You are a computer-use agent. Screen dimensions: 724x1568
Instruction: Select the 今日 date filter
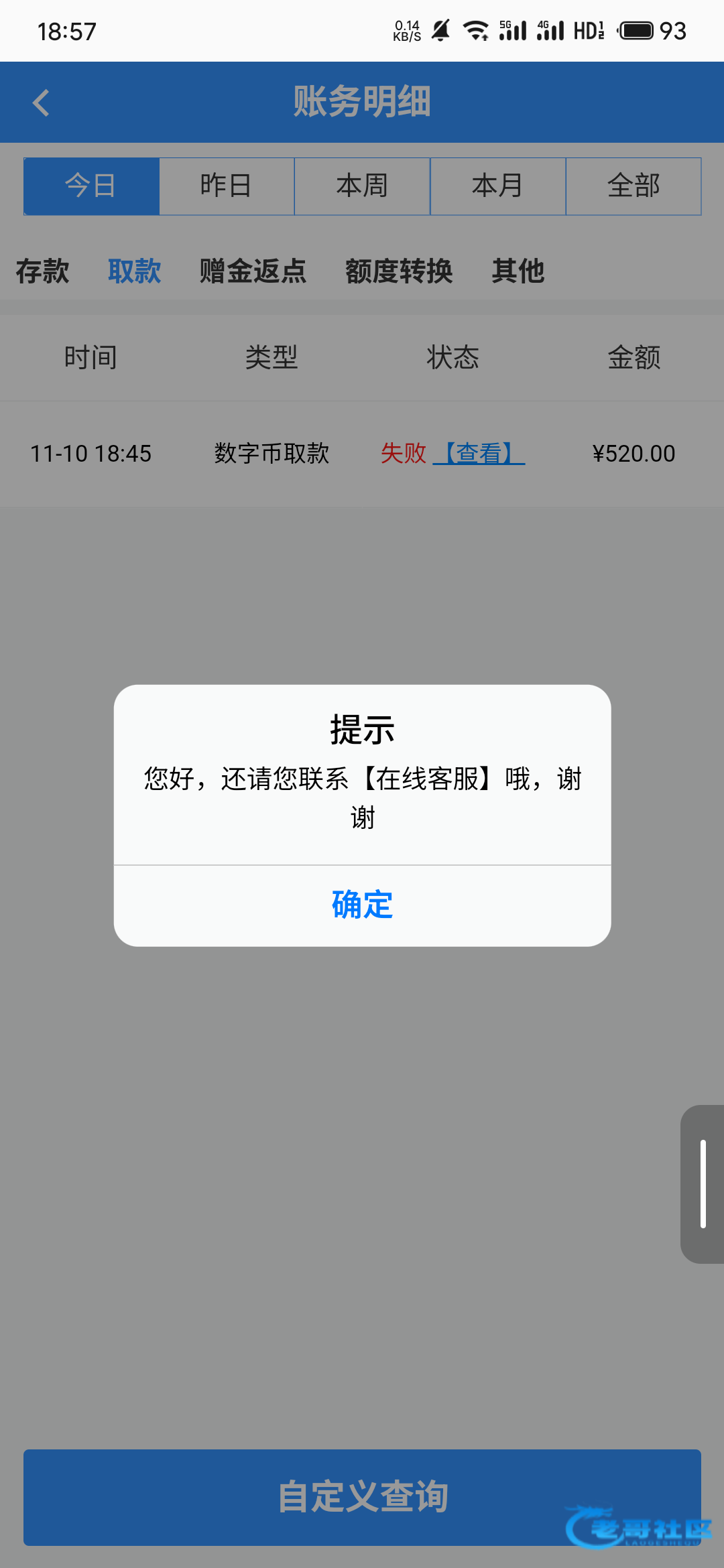[91, 186]
